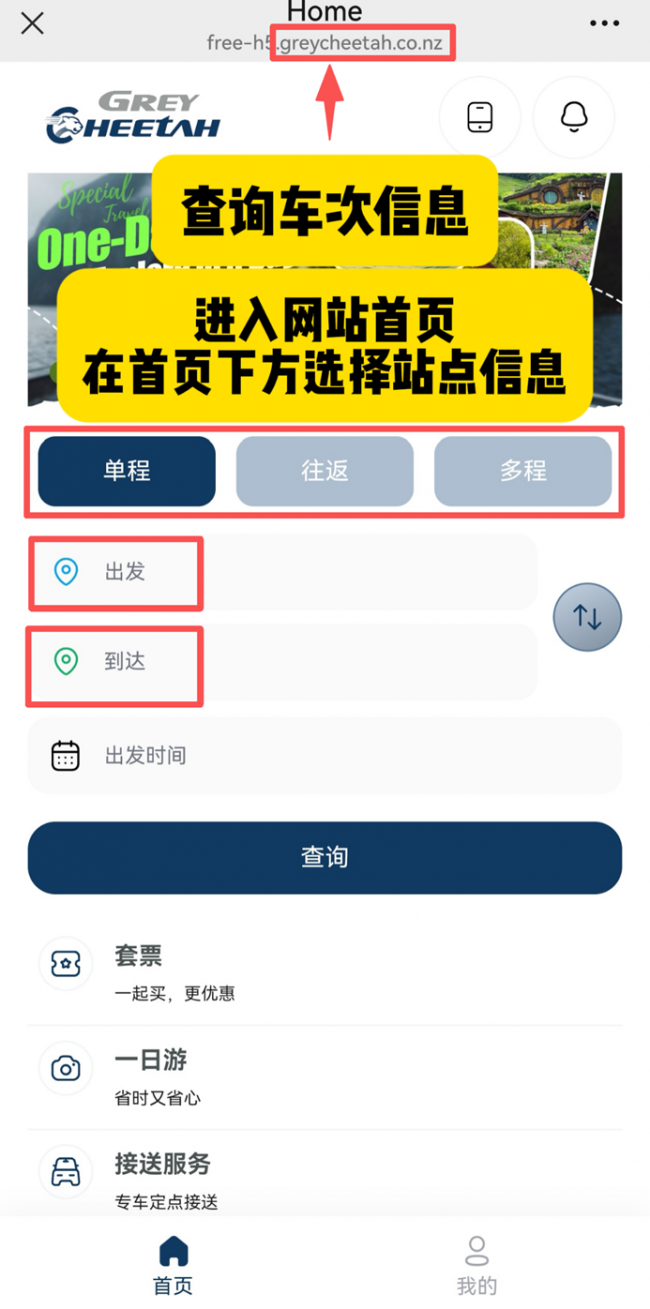Swap the departure and arrival stations
650x1309 pixels.
pyautogui.click(x=588, y=617)
